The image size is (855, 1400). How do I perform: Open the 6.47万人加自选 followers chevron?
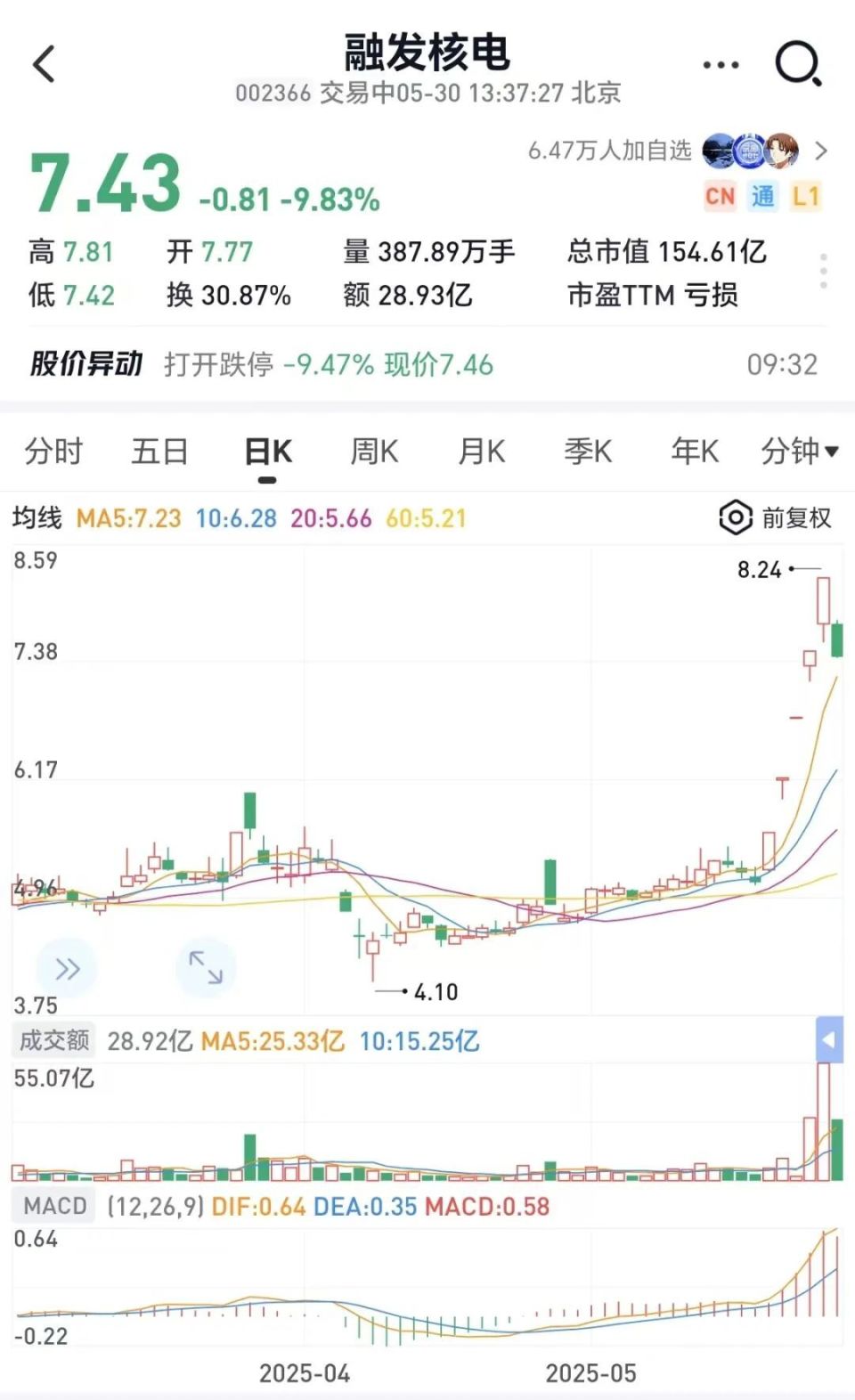(x=821, y=151)
